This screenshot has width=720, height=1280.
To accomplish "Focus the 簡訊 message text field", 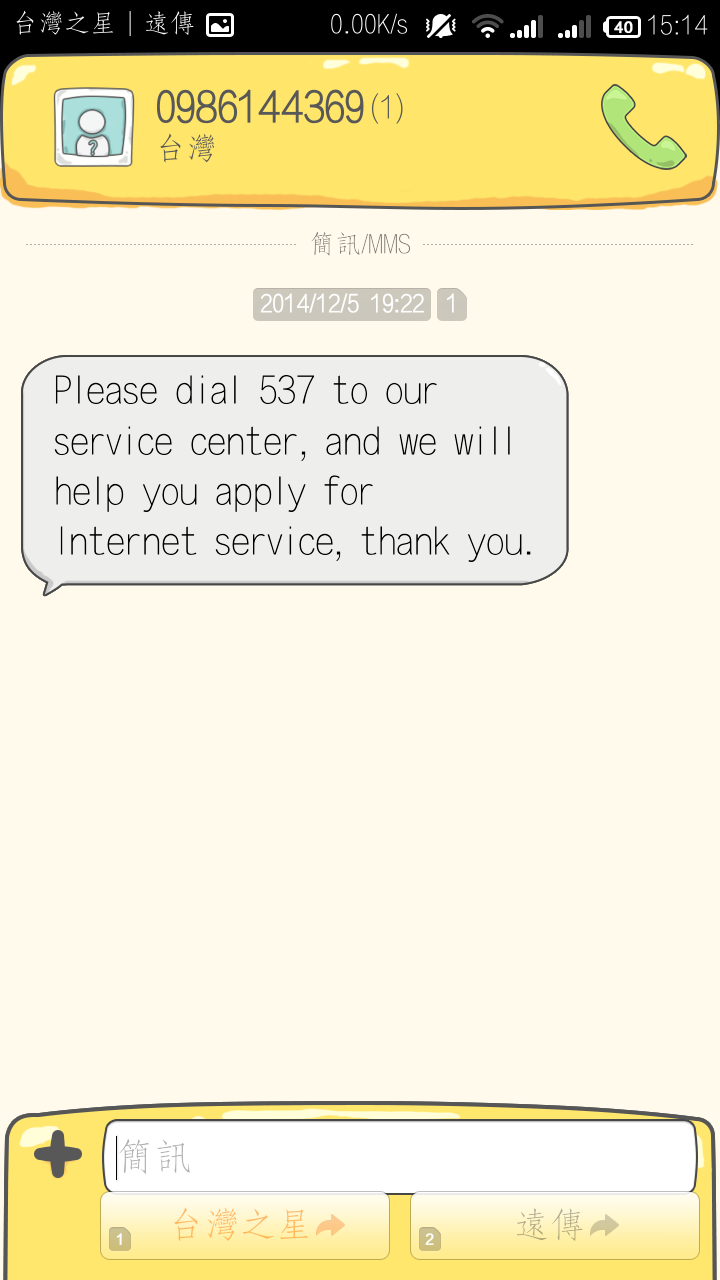I will point(400,1156).
